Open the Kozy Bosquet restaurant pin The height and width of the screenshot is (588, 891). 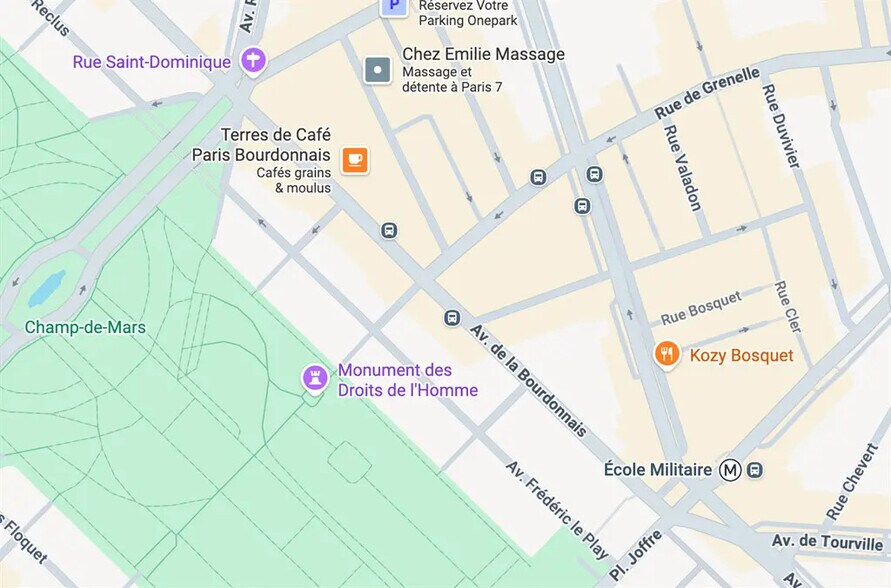click(667, 354)
